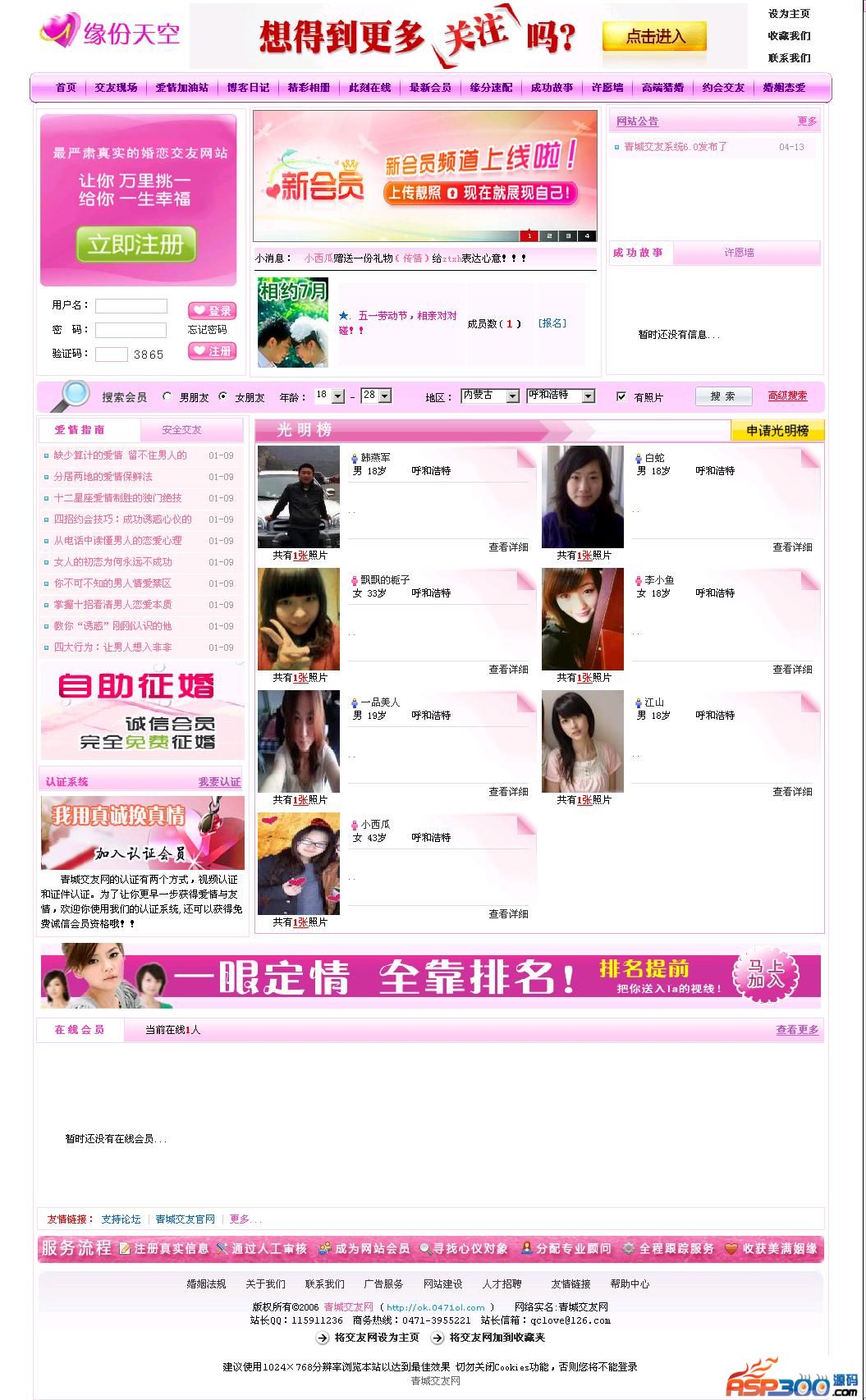Click the 申请光明榜 button
Image resolution: width=866 pixels, height=1400 pixels.
tap(777, 431)
